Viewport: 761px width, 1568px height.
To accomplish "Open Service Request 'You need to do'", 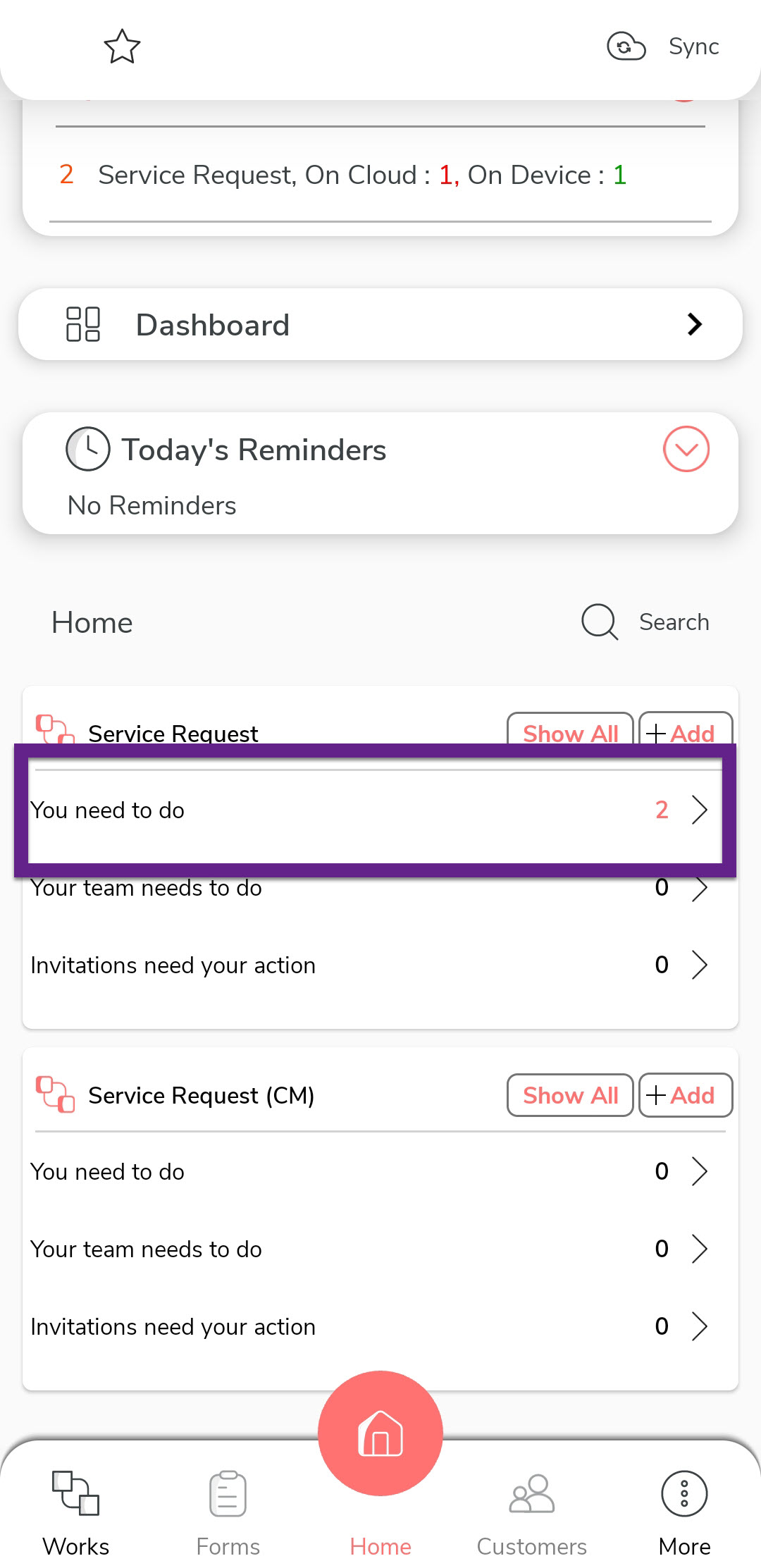I will coord(375,810).
